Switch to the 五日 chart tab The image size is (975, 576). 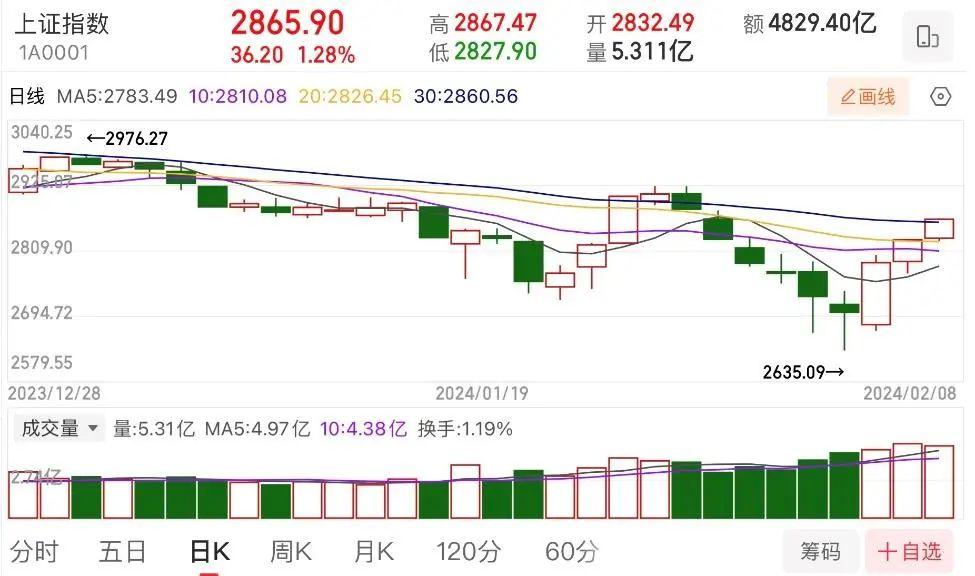pos(122,551)
